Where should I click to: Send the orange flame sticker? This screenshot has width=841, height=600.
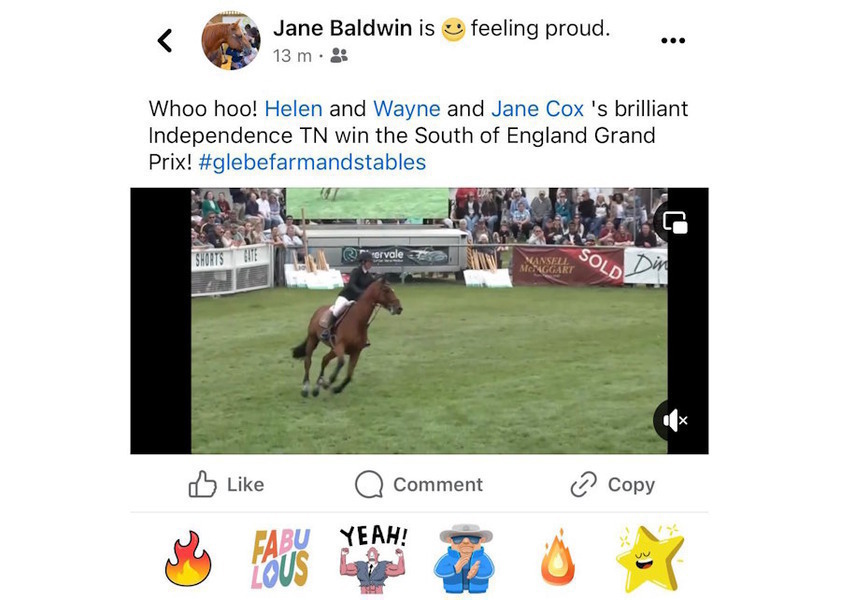[557, 558]
